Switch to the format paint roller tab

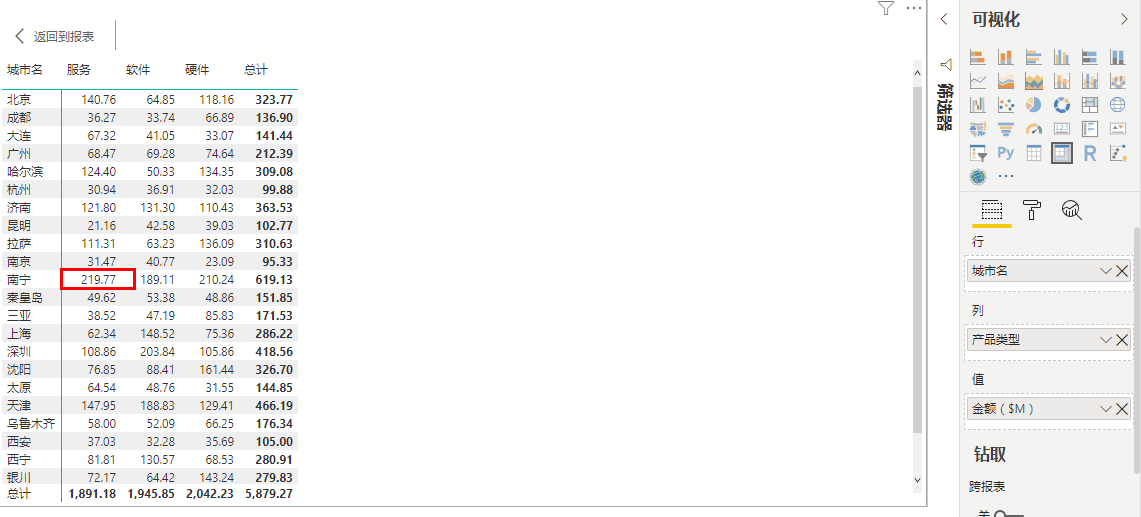coord(1032,210)
